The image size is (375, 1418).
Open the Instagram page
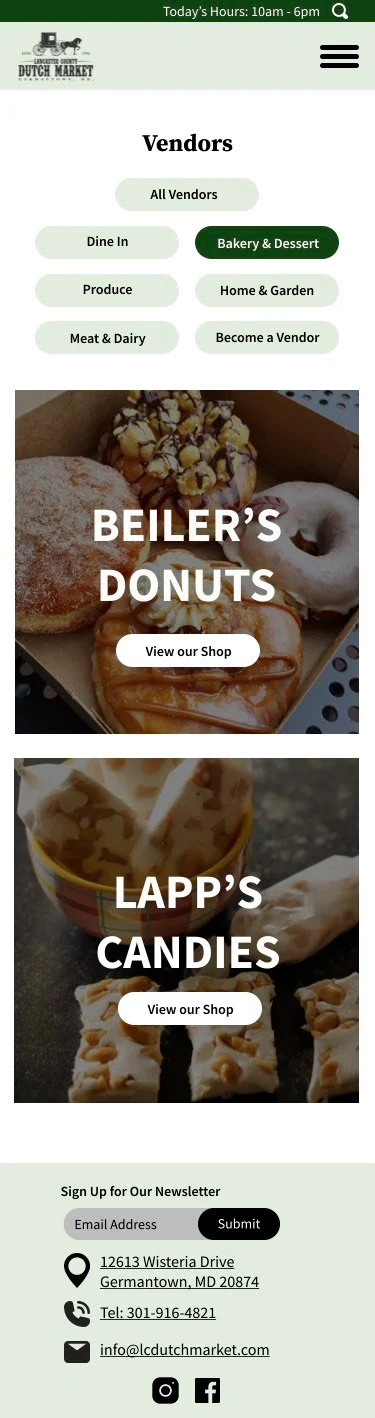point(165,1390)
